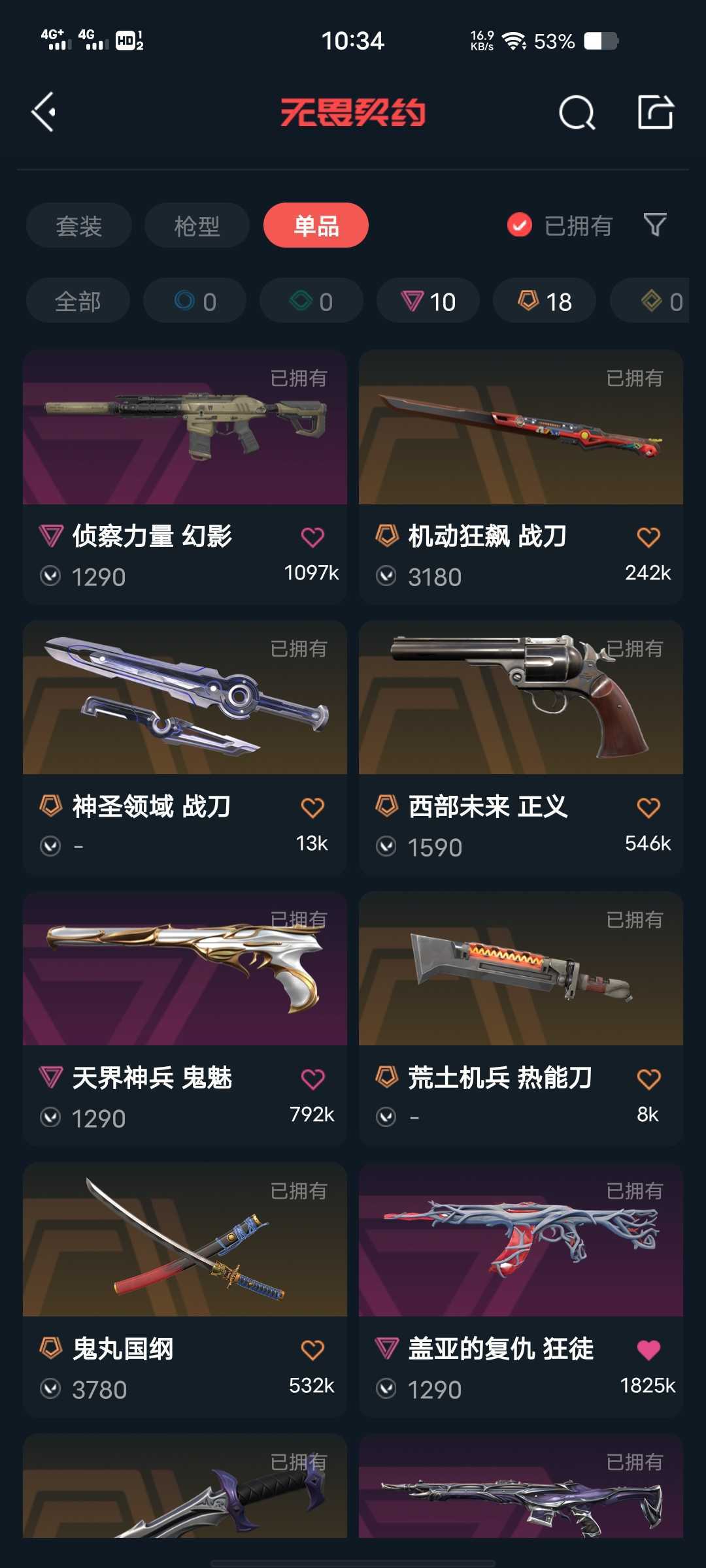Filter by the orange tier chip showing 18
Screen dimensions: 706x1568
(x=545, y=301)
